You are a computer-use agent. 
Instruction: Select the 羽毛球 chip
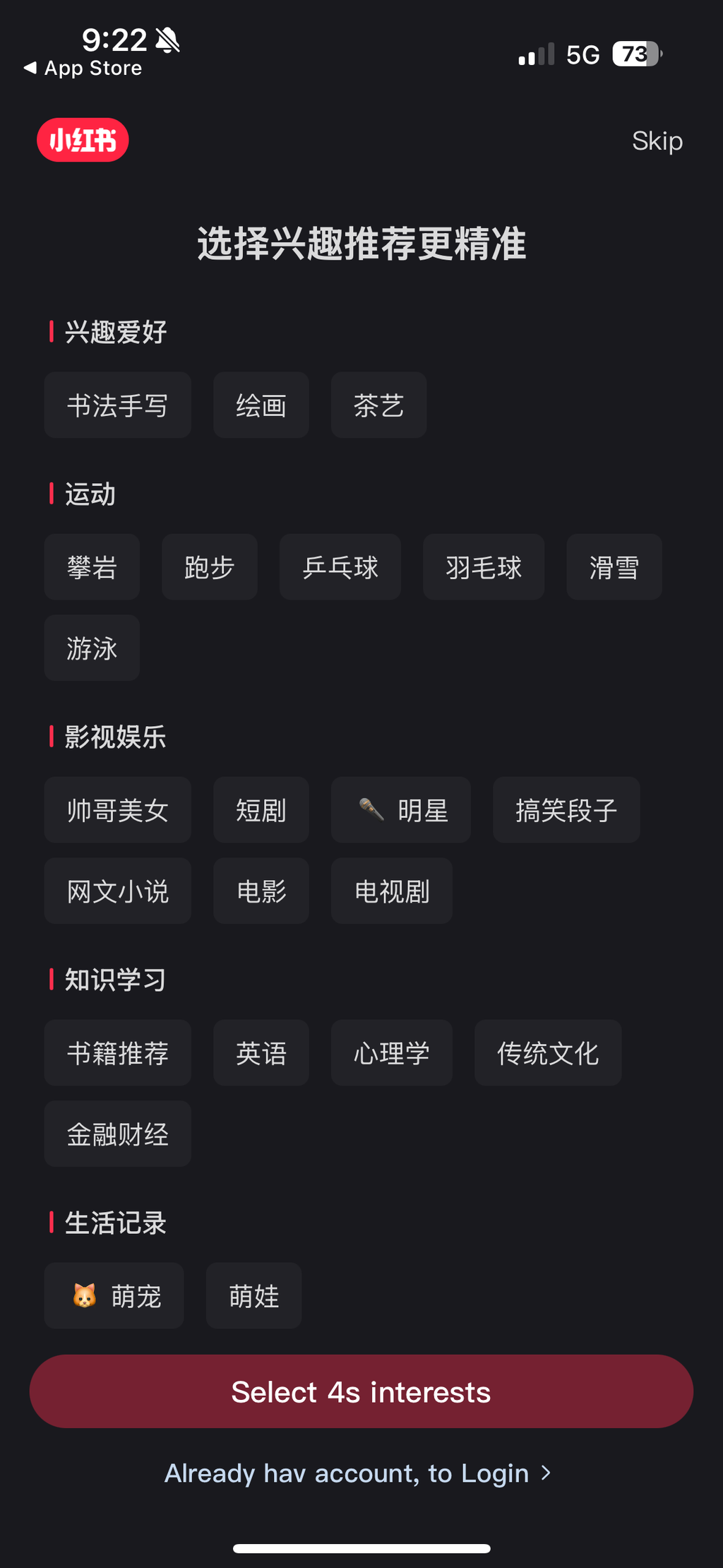coord(483,567)
